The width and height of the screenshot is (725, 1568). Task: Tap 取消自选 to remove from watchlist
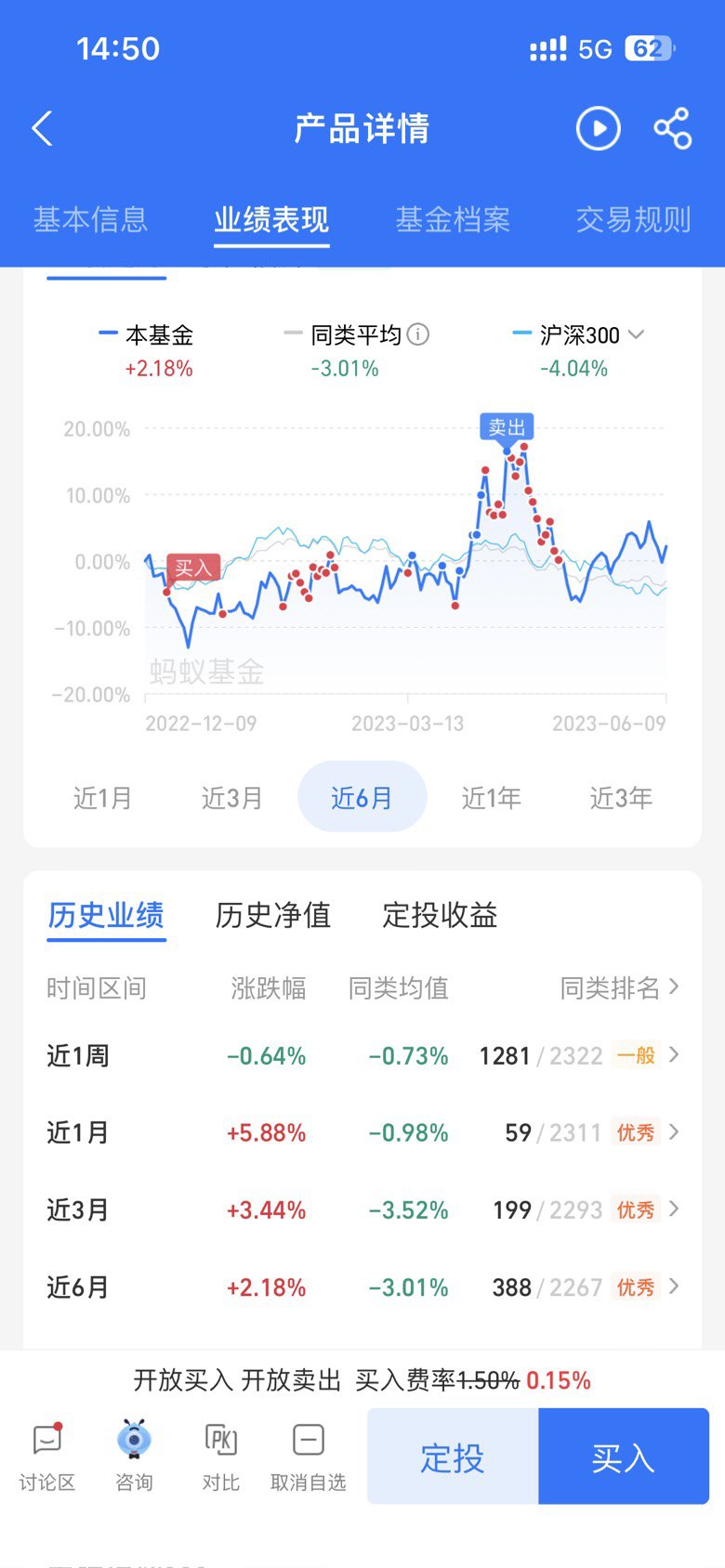tap(308, 1456)
